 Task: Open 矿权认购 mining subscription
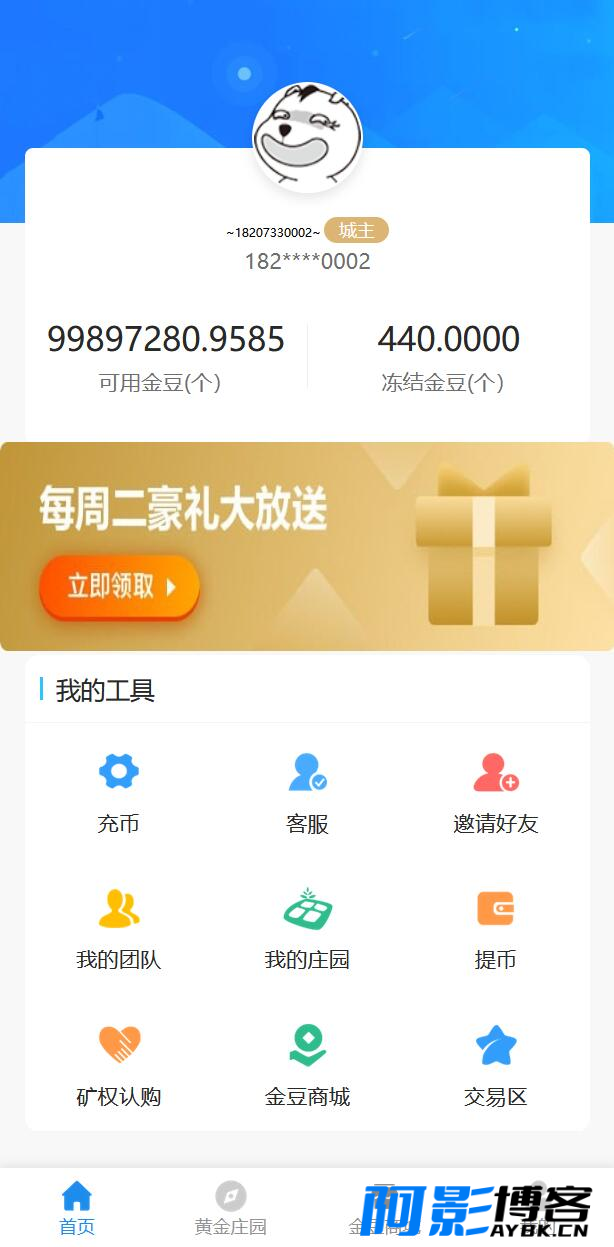pyautogui.click(x=119, y=1067)
